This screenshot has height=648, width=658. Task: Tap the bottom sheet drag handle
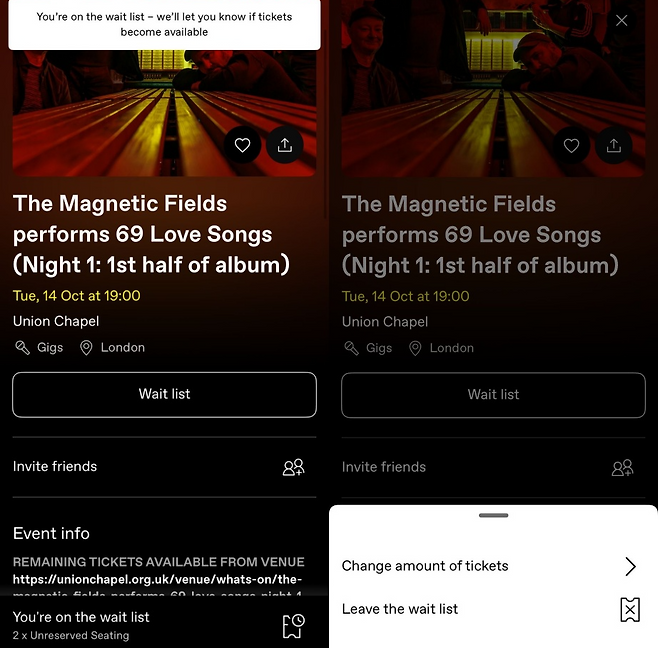tap(493, 515)
